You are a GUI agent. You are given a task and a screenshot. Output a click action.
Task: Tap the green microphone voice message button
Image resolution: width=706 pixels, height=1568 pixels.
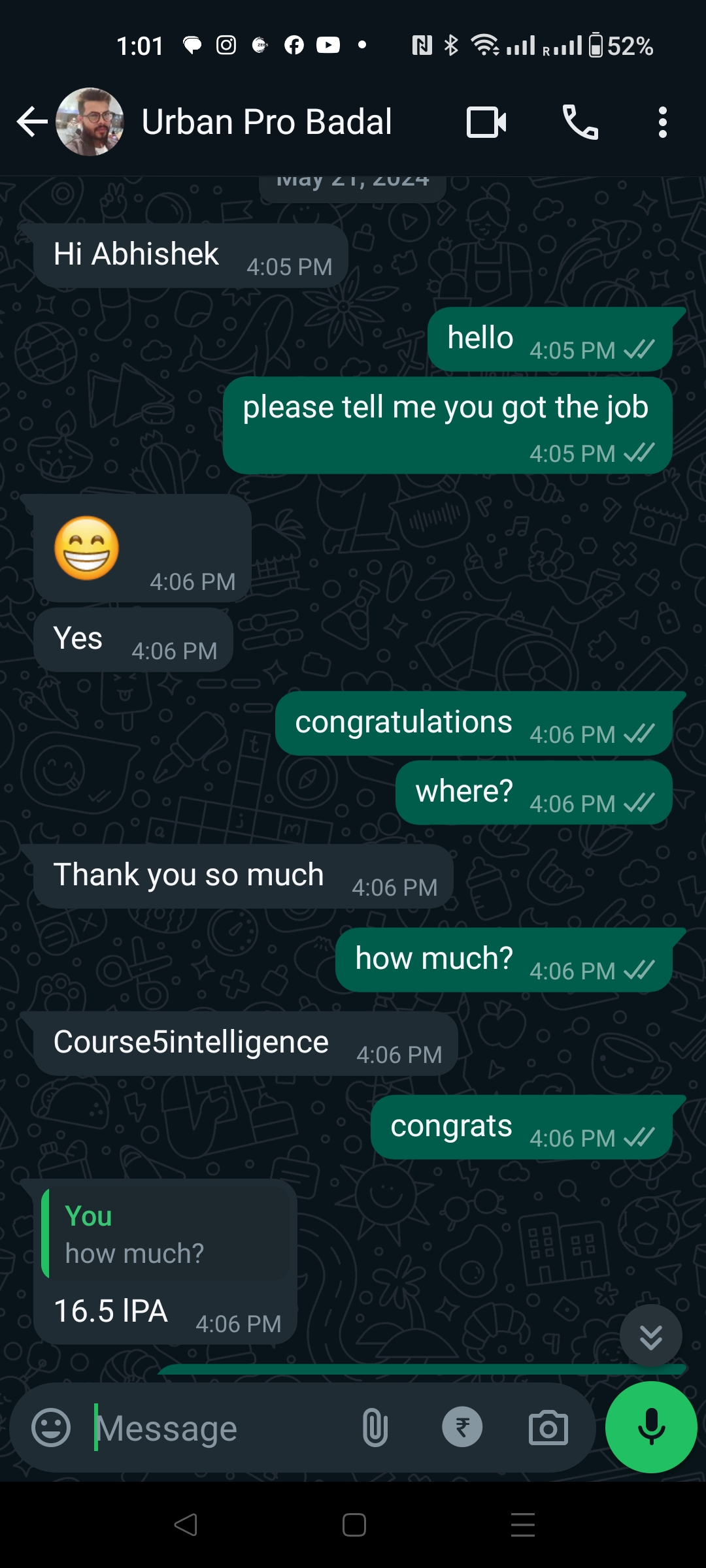click(x=651, y=1427)
